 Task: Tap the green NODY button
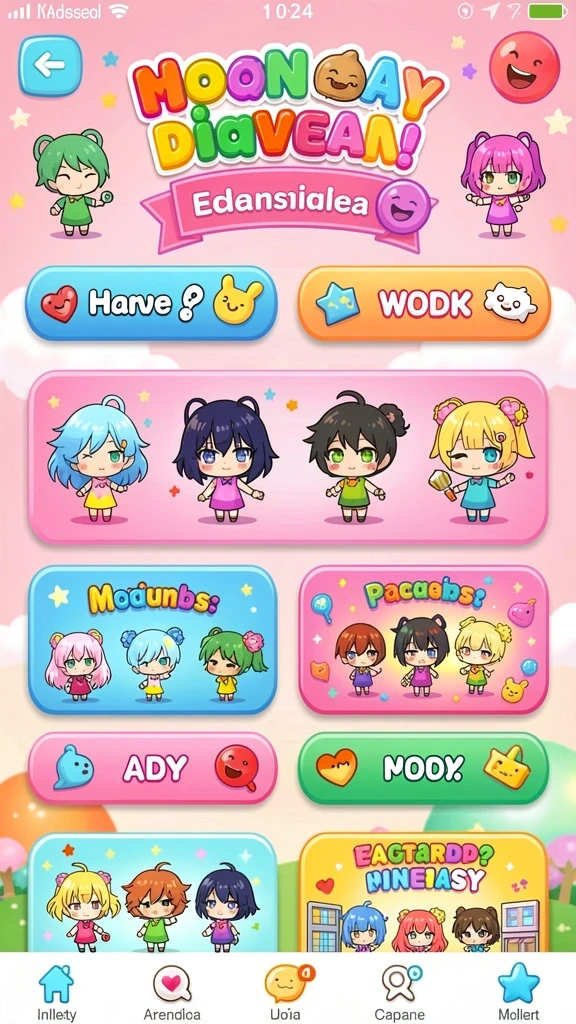tap(423, 768)
